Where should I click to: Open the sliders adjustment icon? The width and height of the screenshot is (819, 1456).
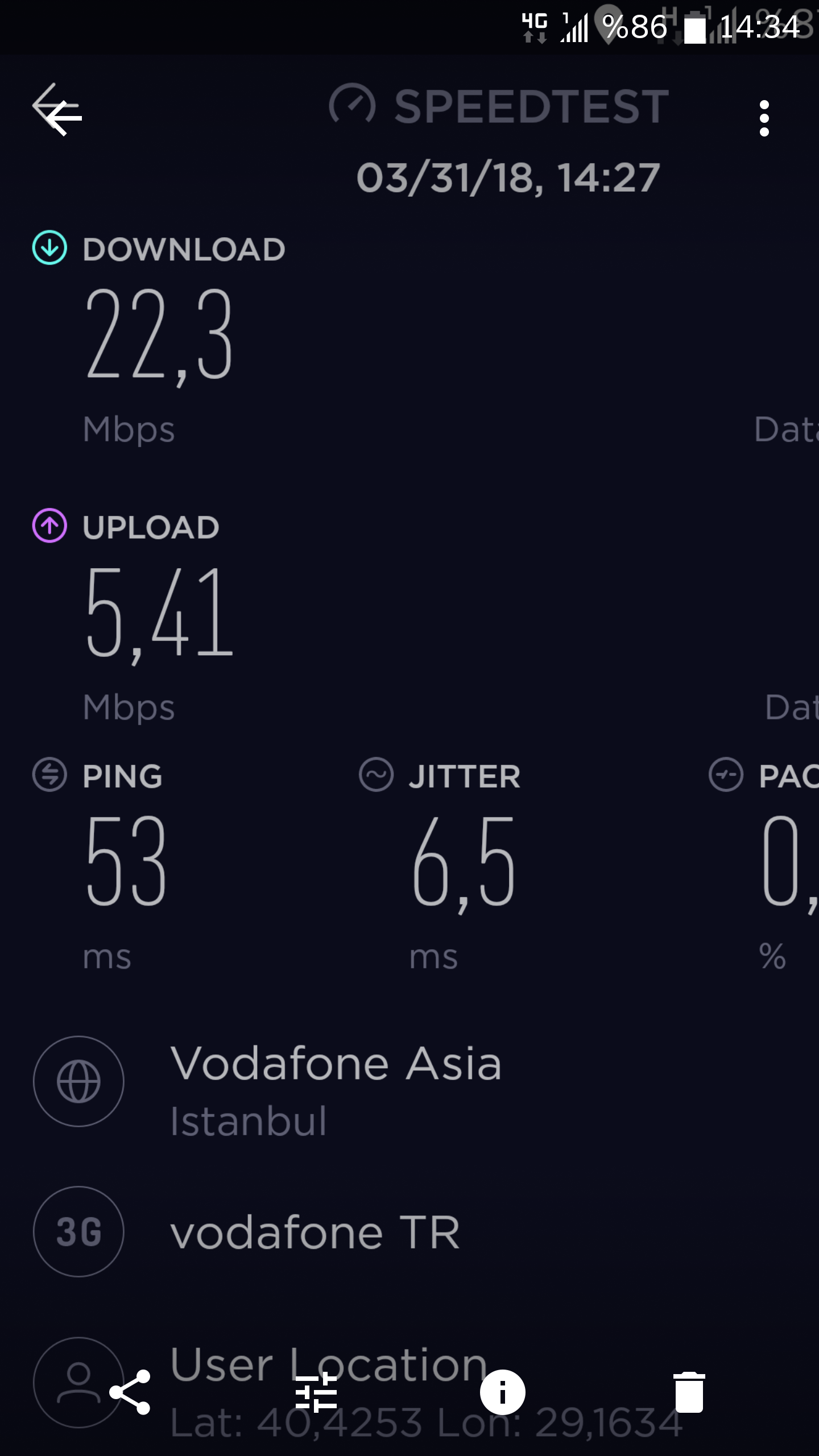pyautogui.click(x=316, y=1392)
